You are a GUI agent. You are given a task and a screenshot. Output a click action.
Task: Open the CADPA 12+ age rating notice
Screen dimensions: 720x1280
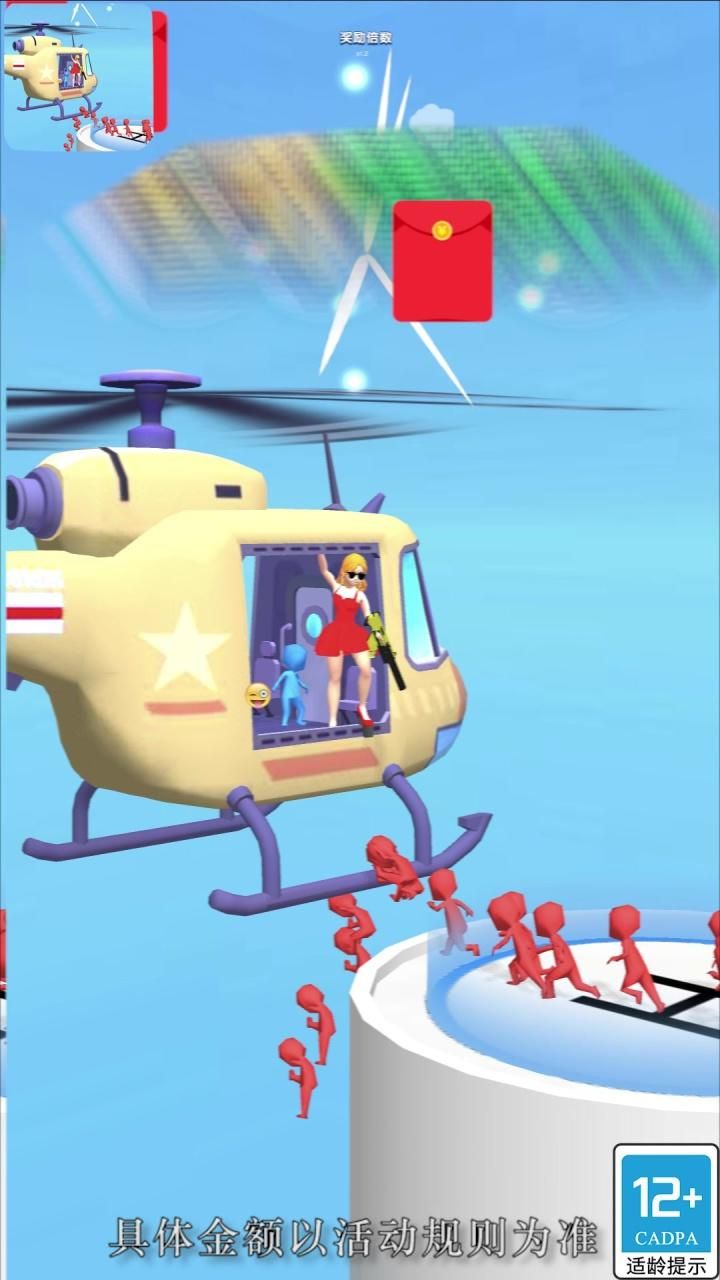click(x=666, y=1211)
